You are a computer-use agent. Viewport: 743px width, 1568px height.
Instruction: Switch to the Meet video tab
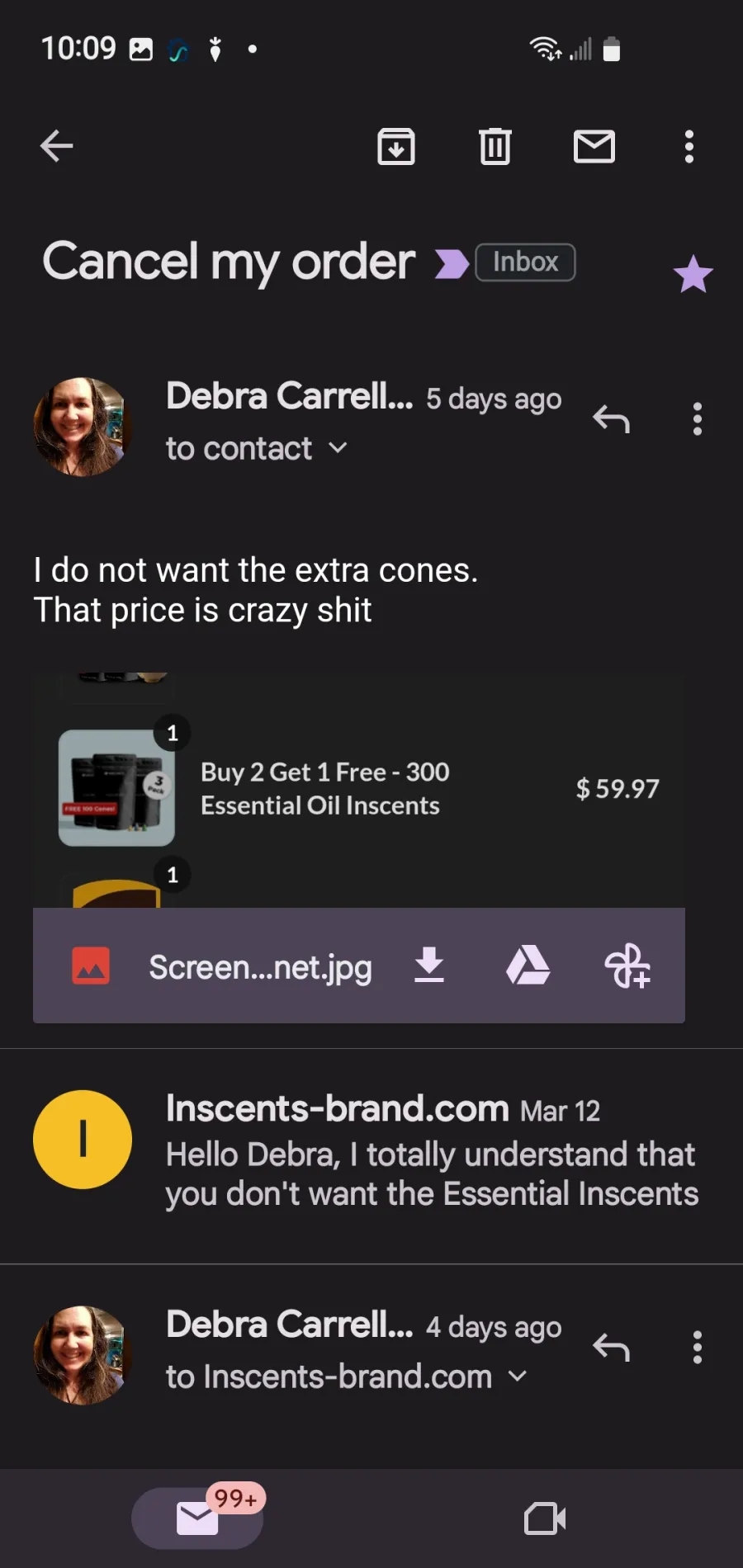tap(545, 1518)
